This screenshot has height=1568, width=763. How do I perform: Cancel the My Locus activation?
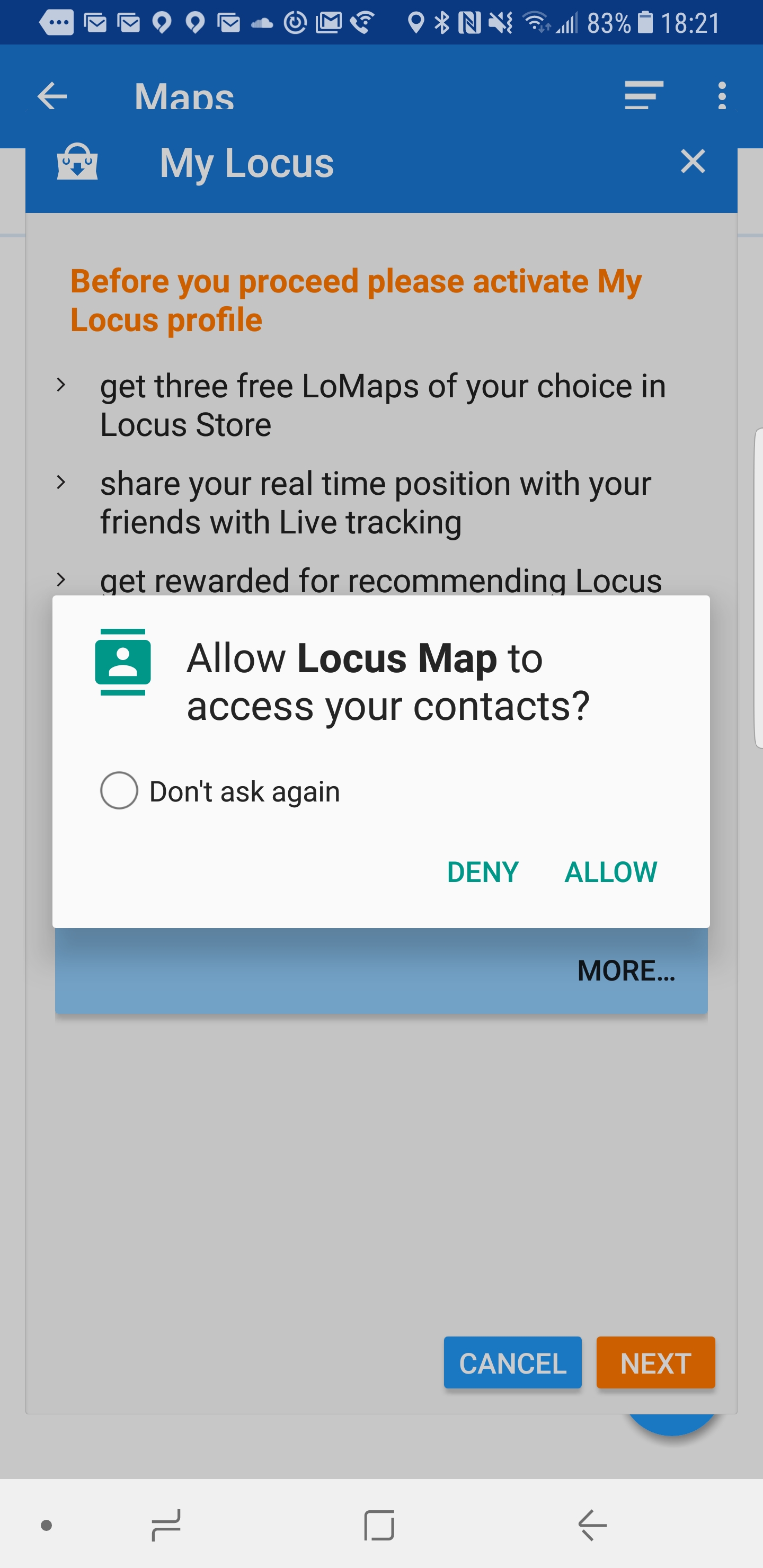(512, 1363)
